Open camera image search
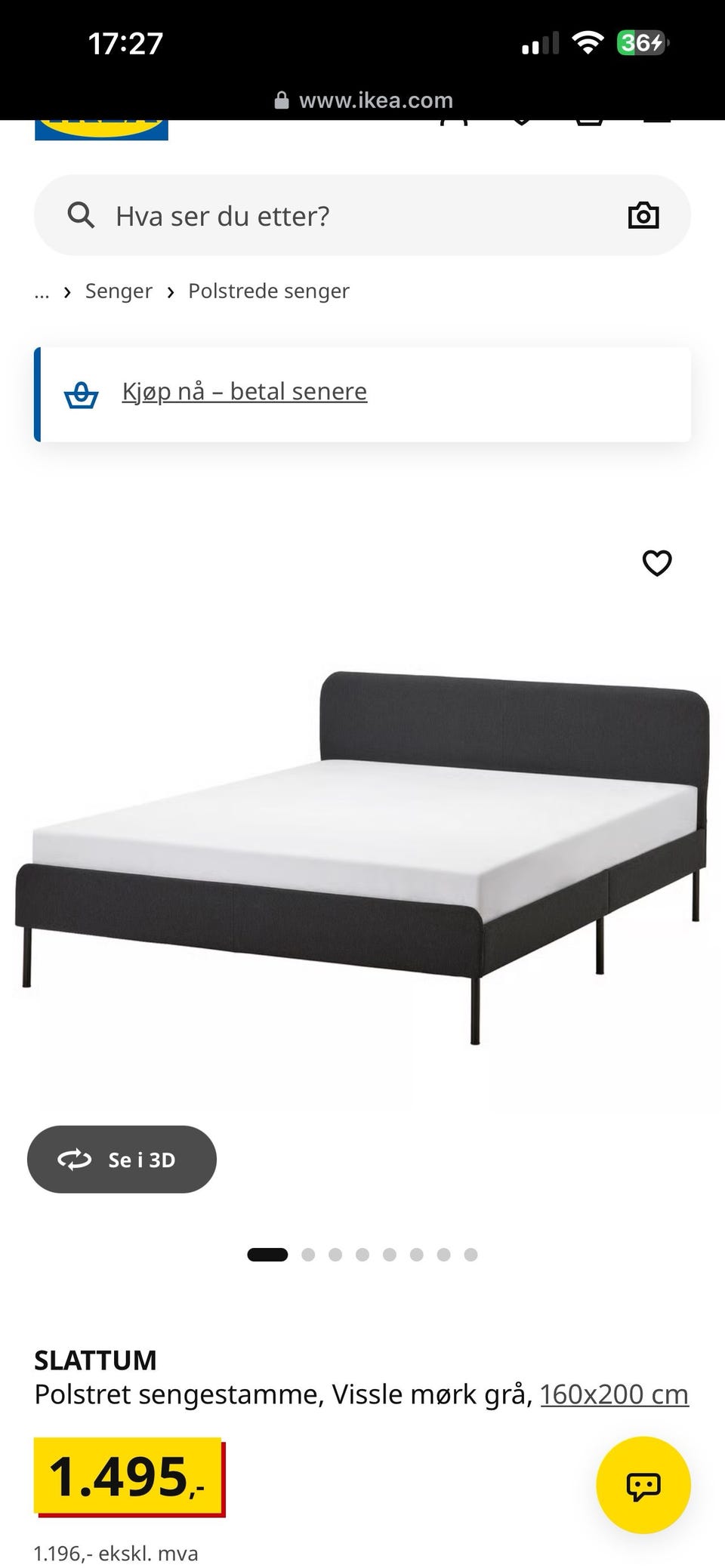Image resolution: width=725 pixels, height=1568 pixels. point(643,215)
